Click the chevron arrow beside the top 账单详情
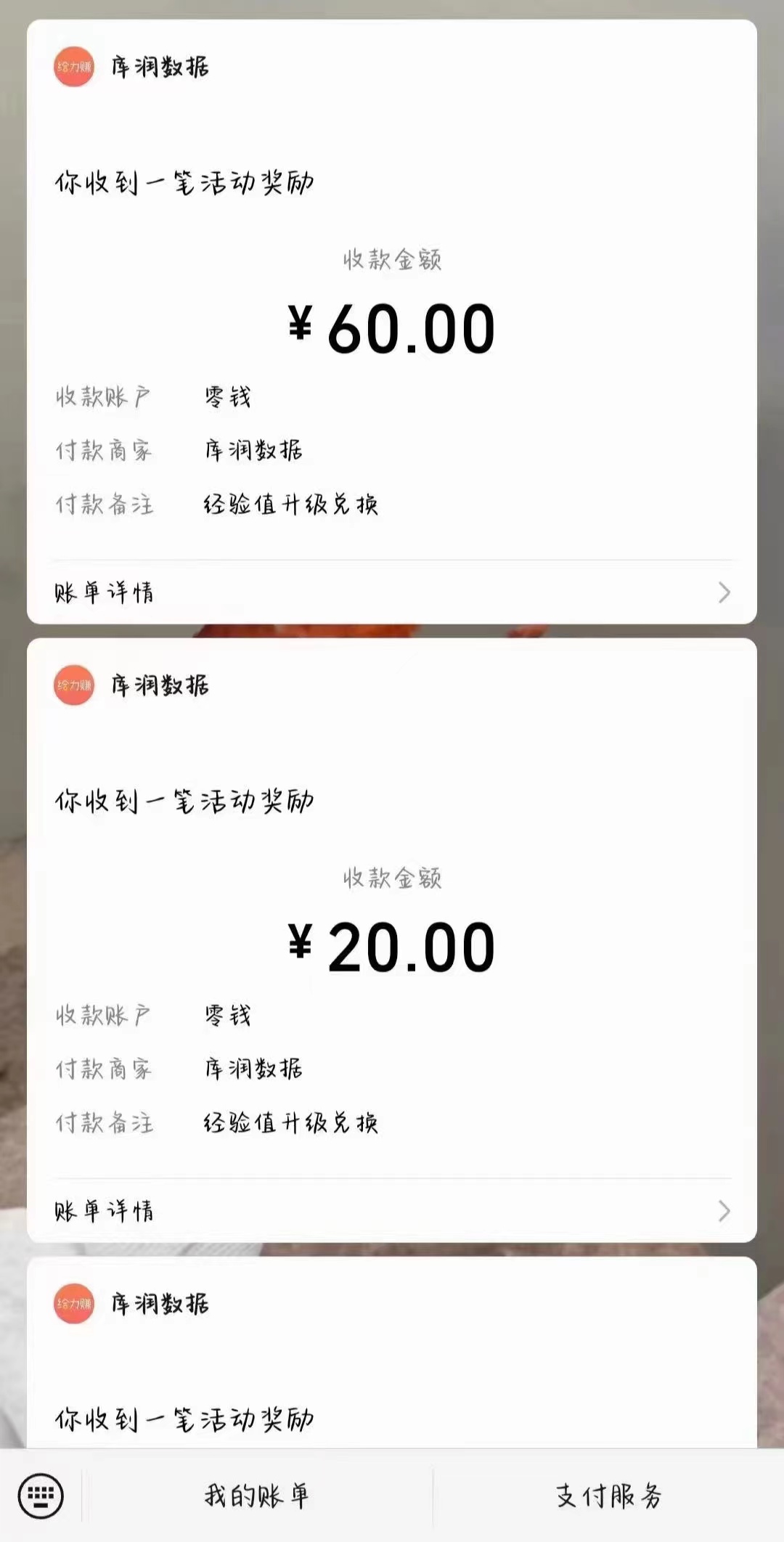Screen dimensions: 784x1542 723,593
